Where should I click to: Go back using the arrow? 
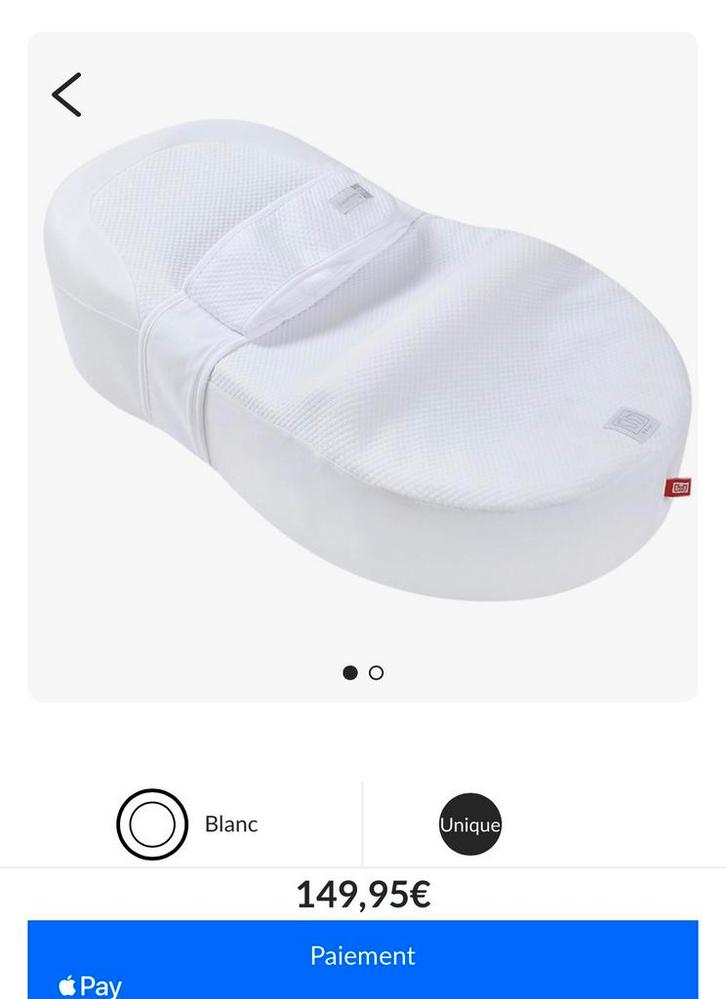(x=67, y=95)
